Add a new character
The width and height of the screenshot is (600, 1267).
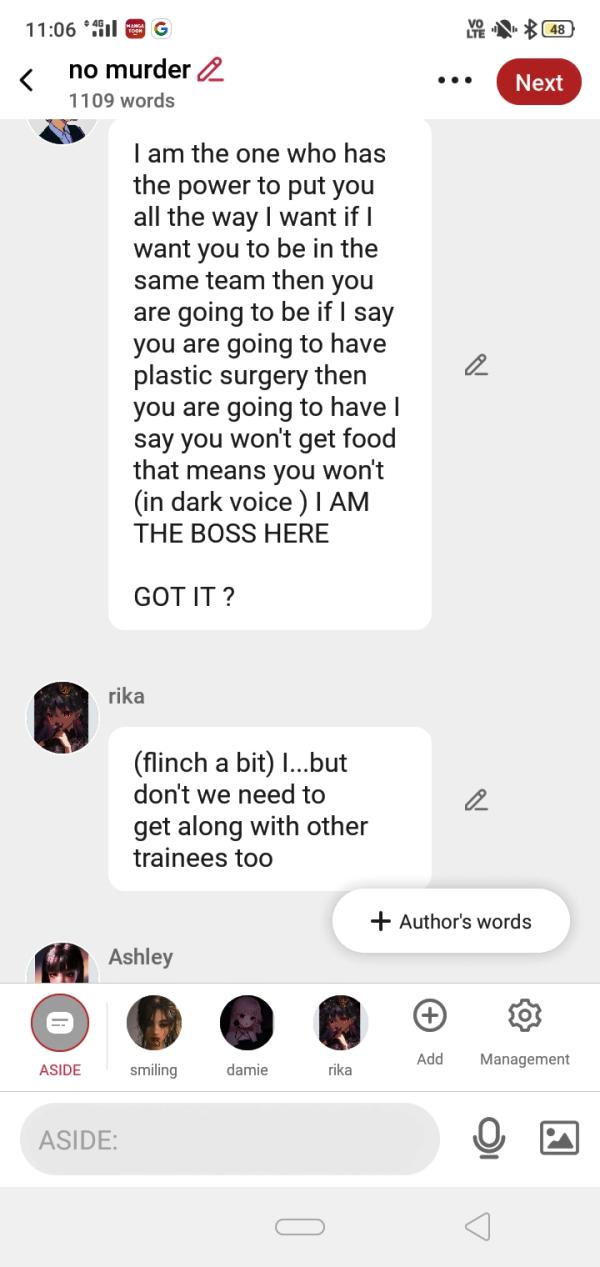click(x=429, y=1028)
